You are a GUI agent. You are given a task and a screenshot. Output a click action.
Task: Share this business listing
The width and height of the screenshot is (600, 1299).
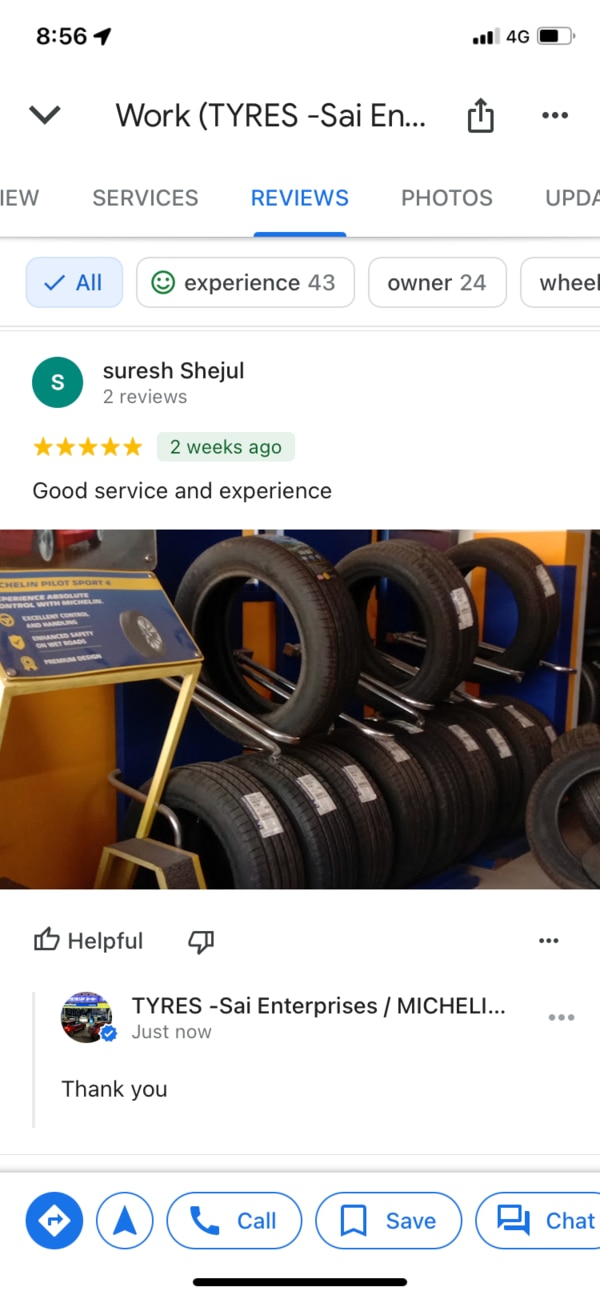(481, 116)
